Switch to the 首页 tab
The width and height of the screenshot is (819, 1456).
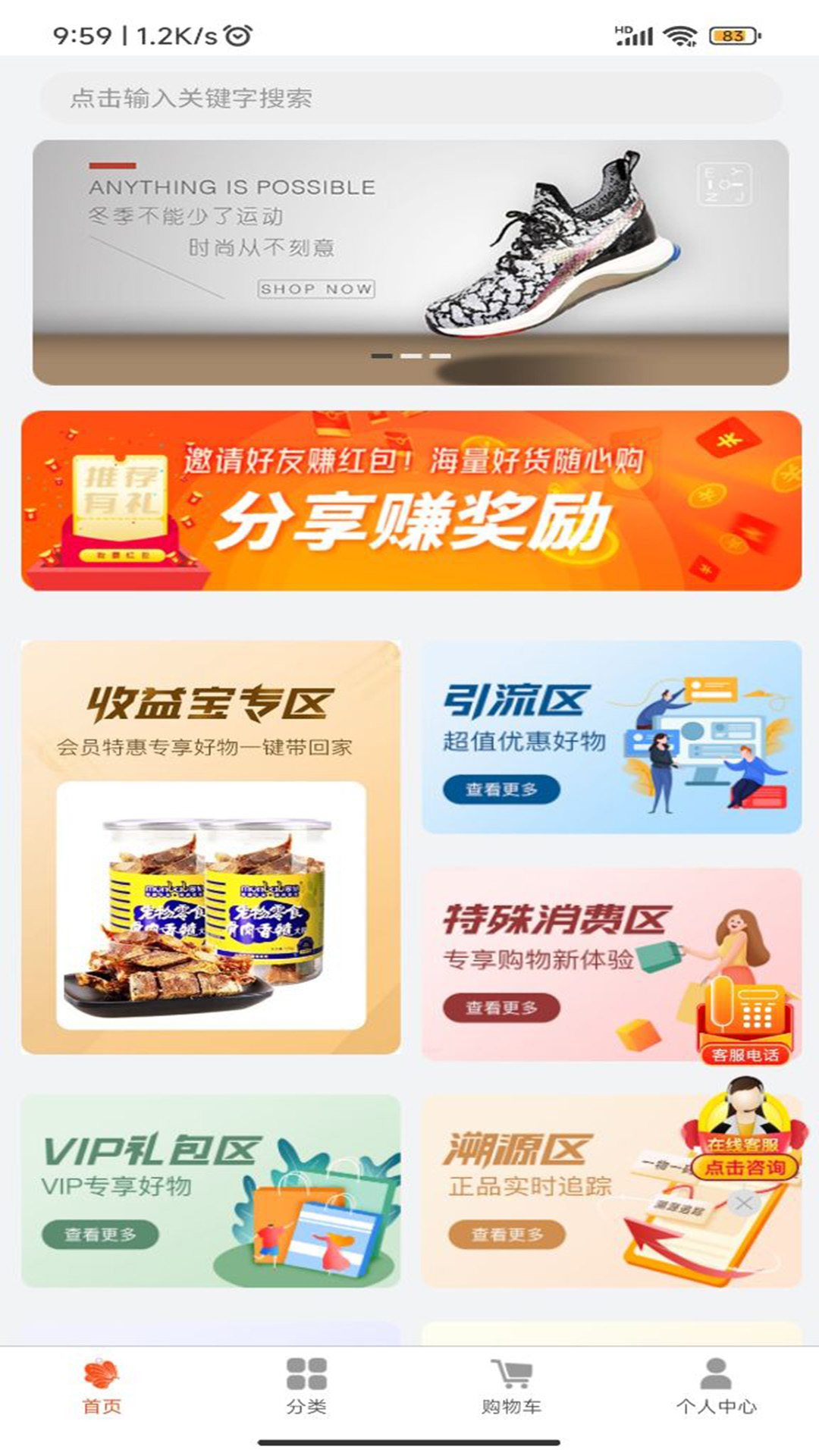pyautogui.click(x=102, y=1387)
